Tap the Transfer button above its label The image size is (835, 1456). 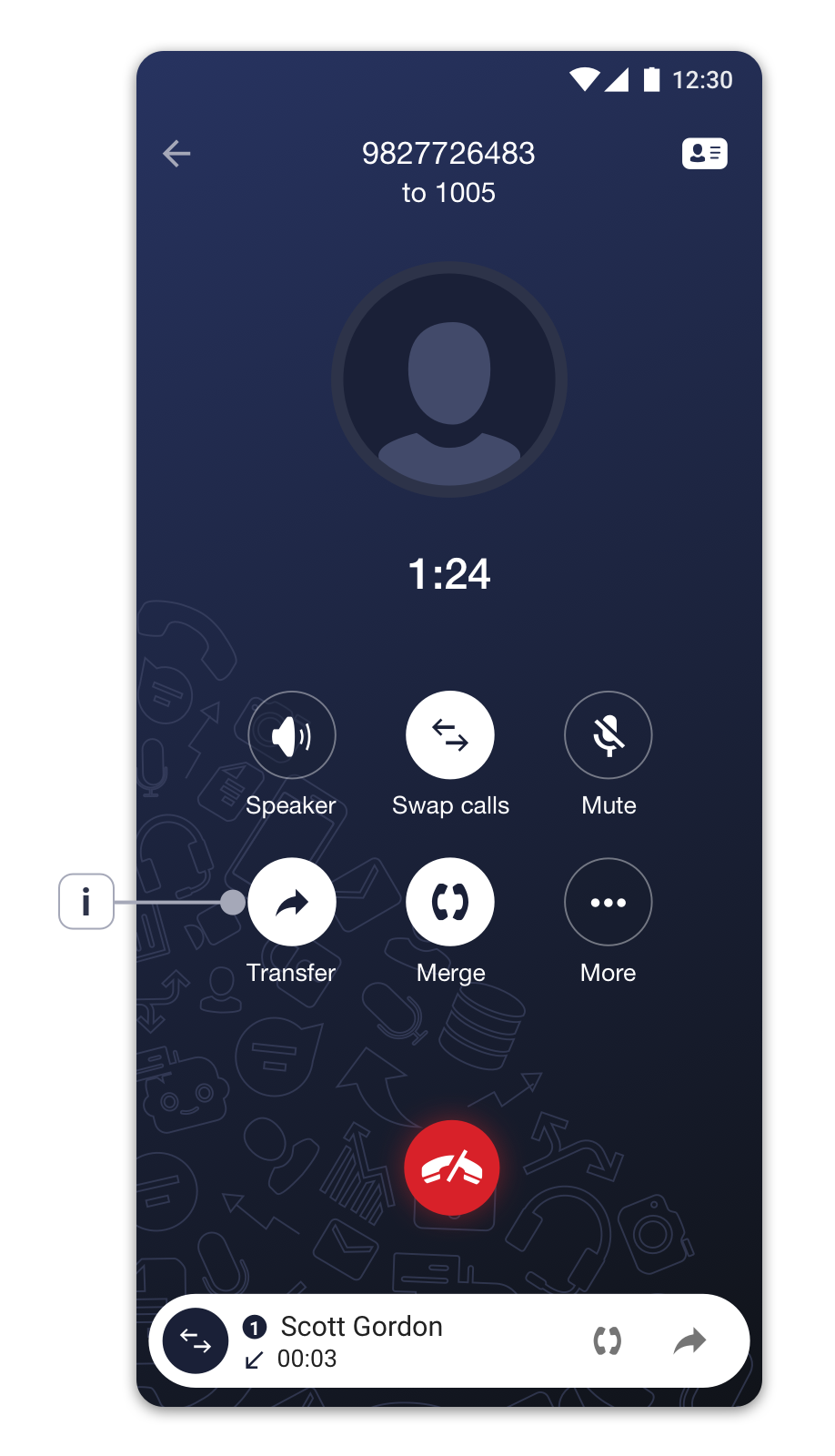(x=292, y=903)
